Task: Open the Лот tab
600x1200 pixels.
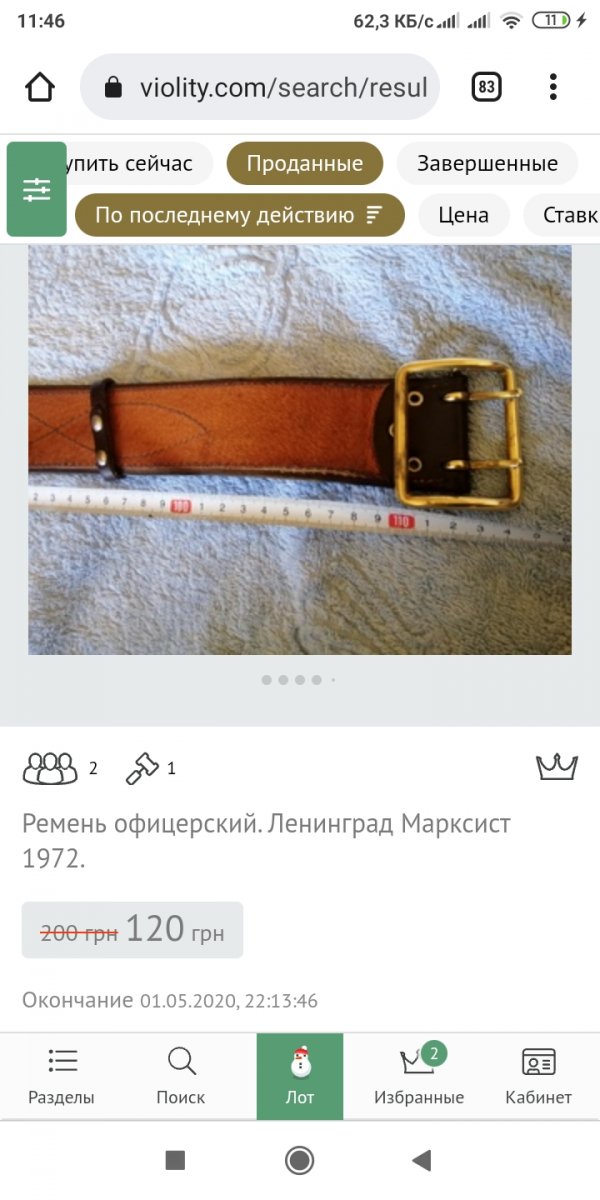Action: coord(299,1076)
